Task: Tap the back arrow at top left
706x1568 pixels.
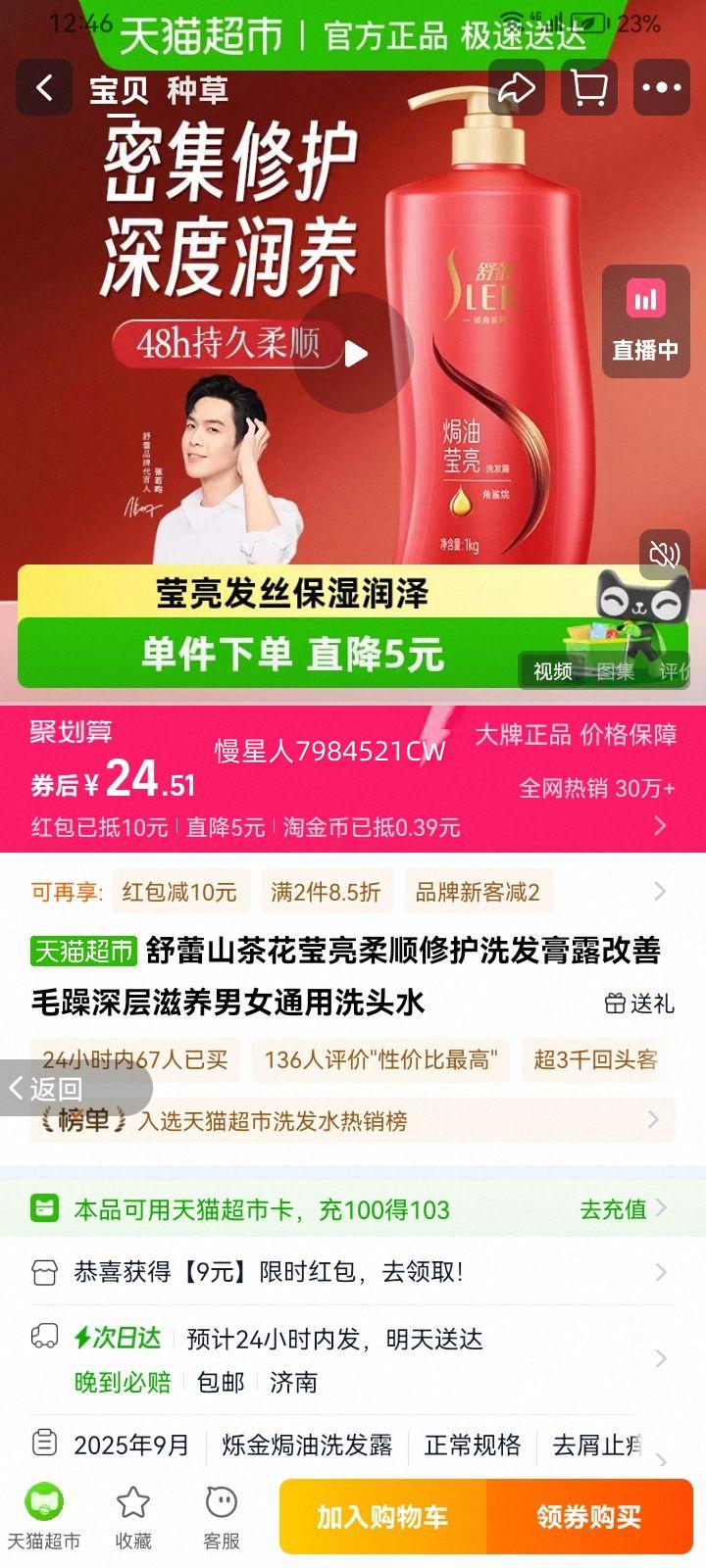Action: pos(44,87)
